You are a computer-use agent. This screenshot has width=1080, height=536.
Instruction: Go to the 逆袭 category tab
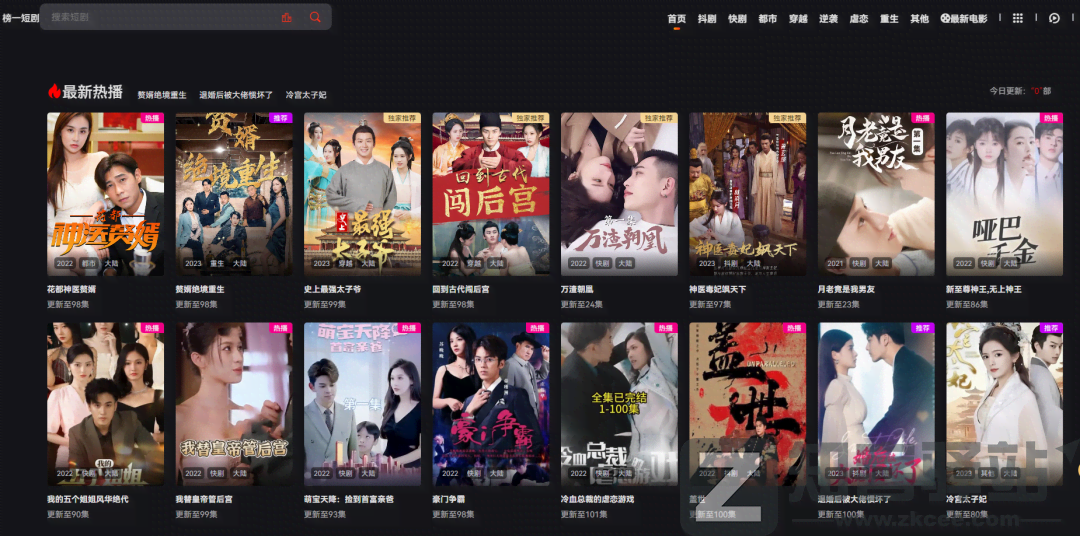pos(828,18)
